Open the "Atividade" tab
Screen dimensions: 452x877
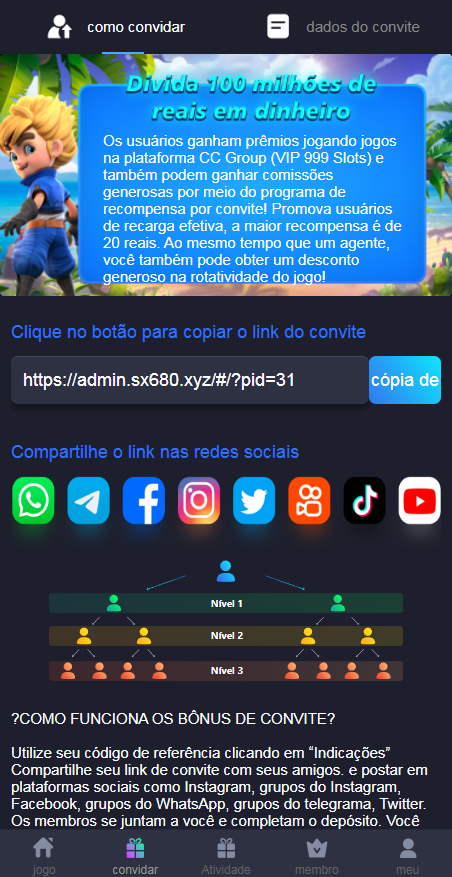[226, 856]
